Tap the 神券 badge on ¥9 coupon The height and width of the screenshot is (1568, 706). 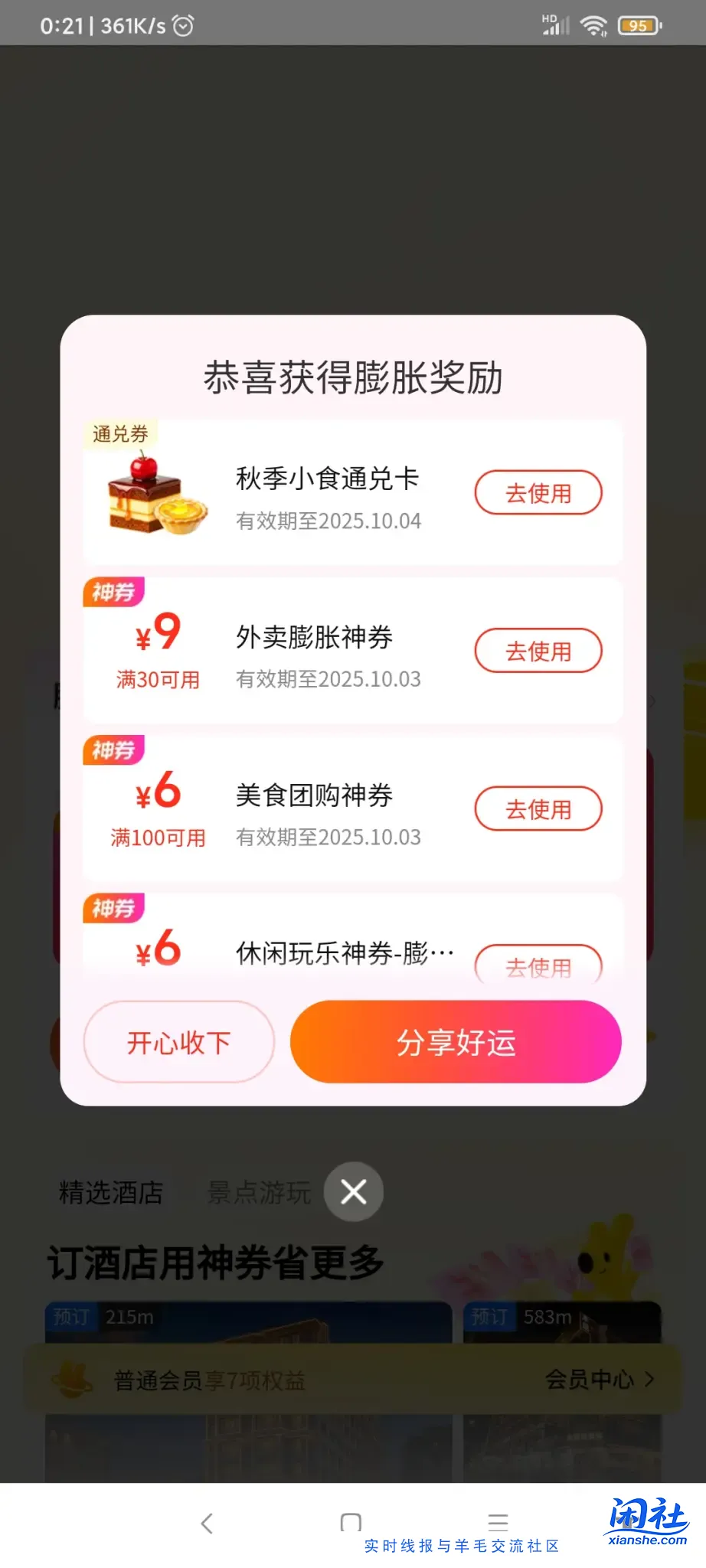coord(113,593)
